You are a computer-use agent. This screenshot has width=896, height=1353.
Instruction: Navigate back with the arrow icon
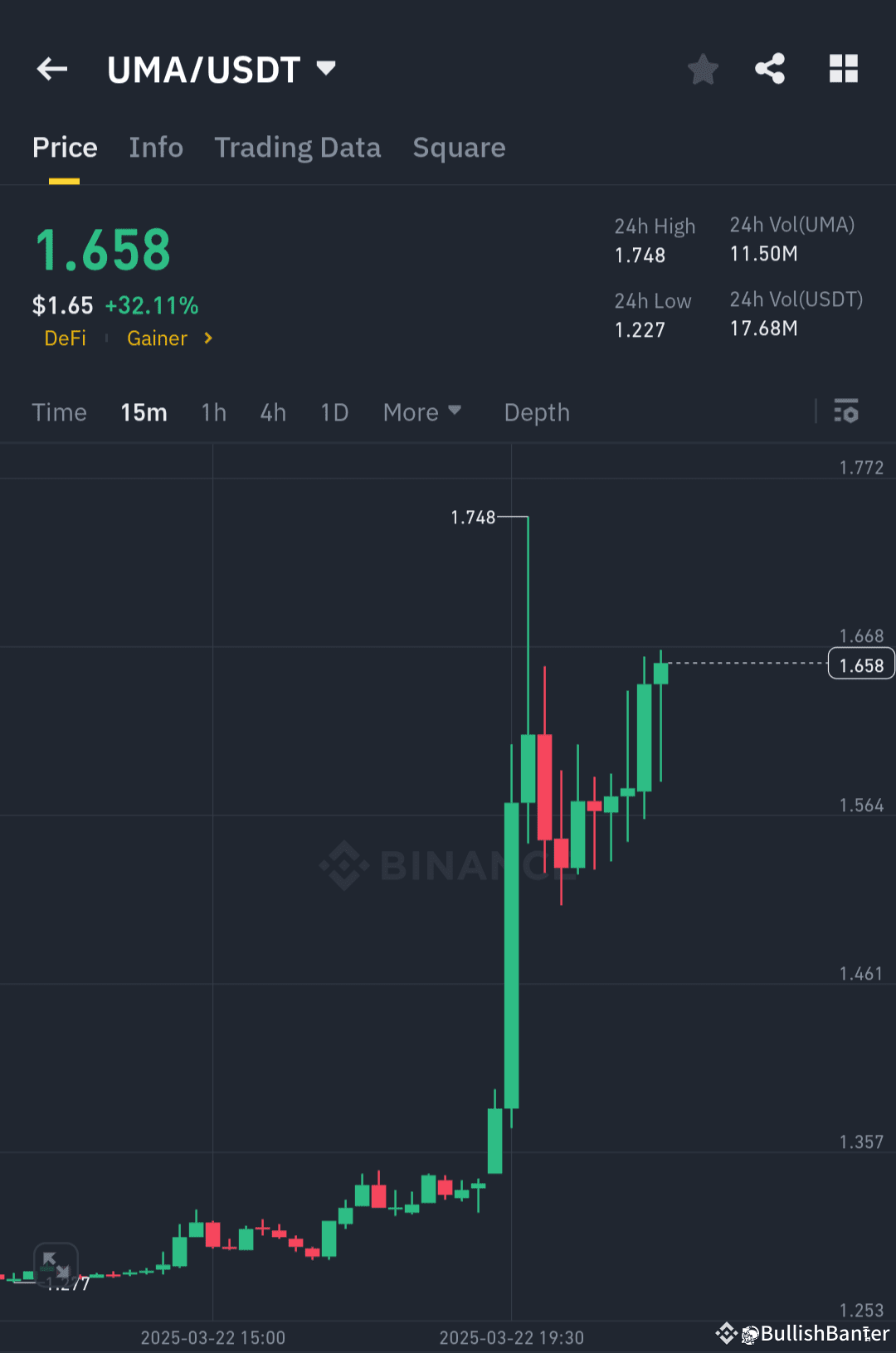51,69
